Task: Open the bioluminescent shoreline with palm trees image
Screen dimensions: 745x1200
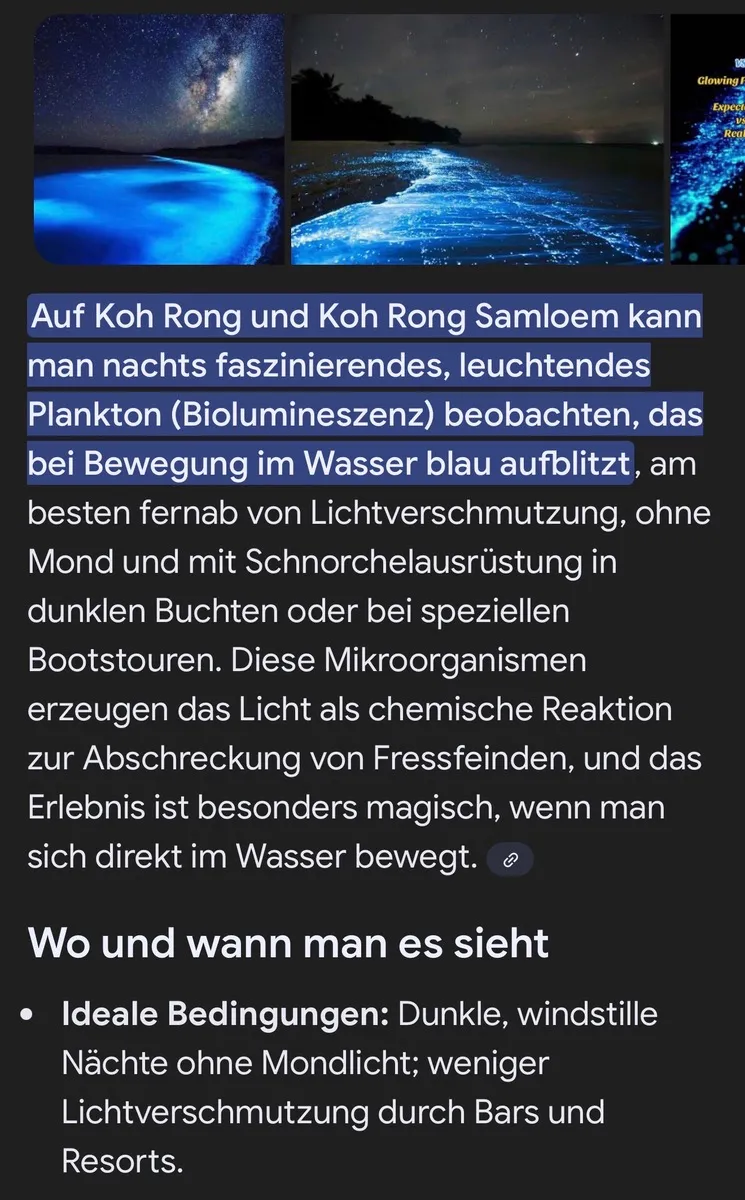Action: coord(478,138)
